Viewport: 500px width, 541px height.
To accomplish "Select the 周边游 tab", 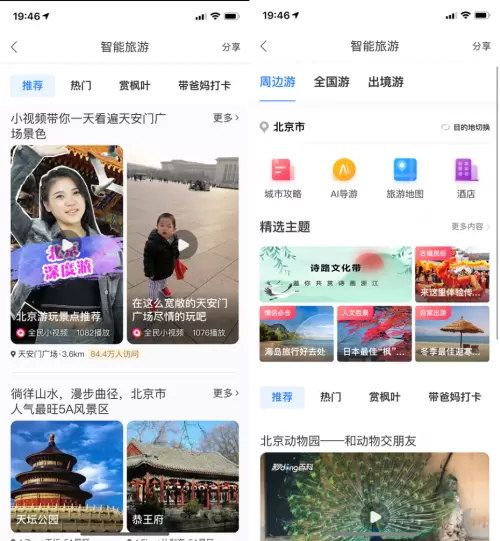I will tap(277, 82).
